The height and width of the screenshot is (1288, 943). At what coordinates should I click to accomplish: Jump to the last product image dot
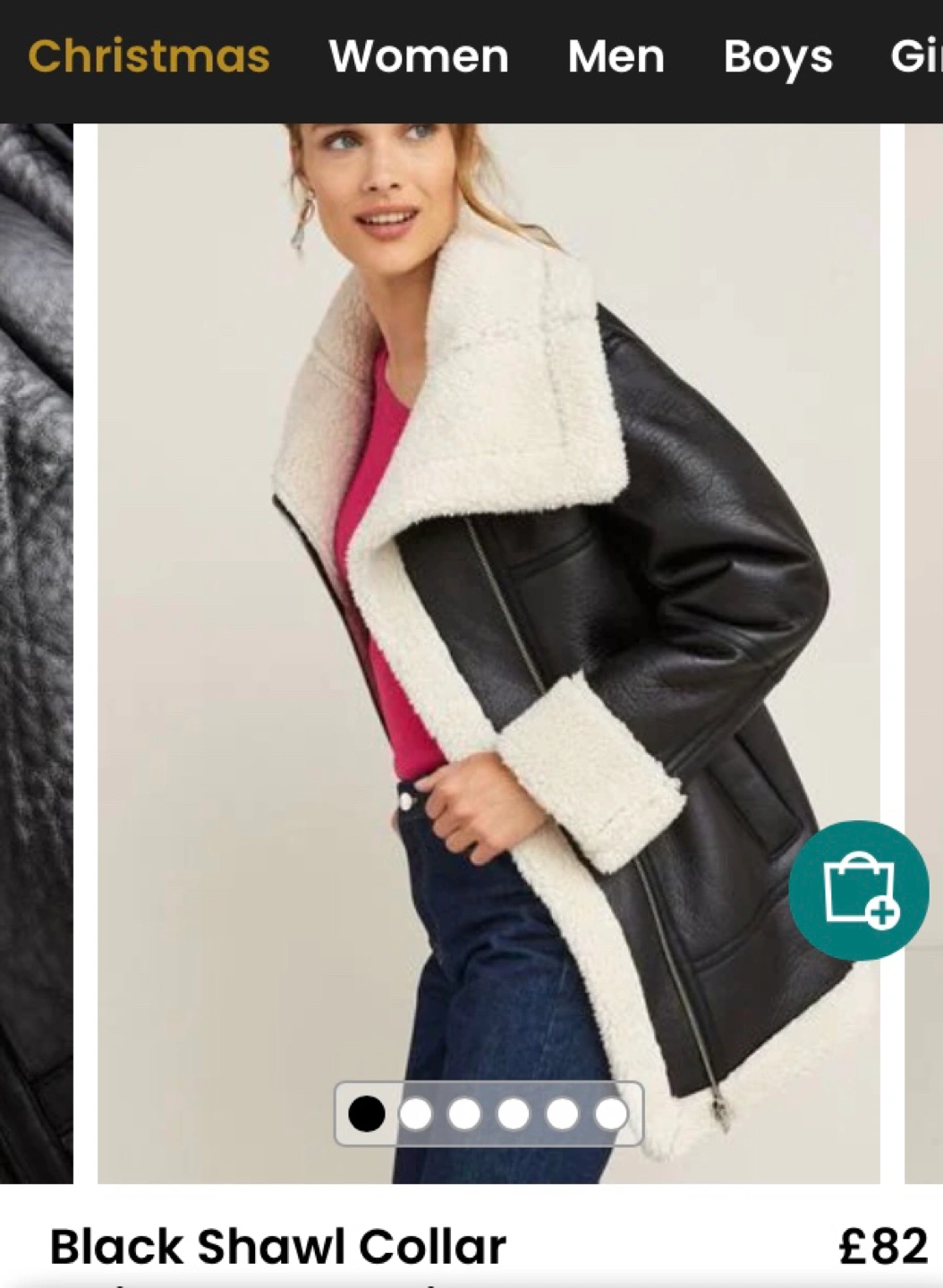point(611,1114)
